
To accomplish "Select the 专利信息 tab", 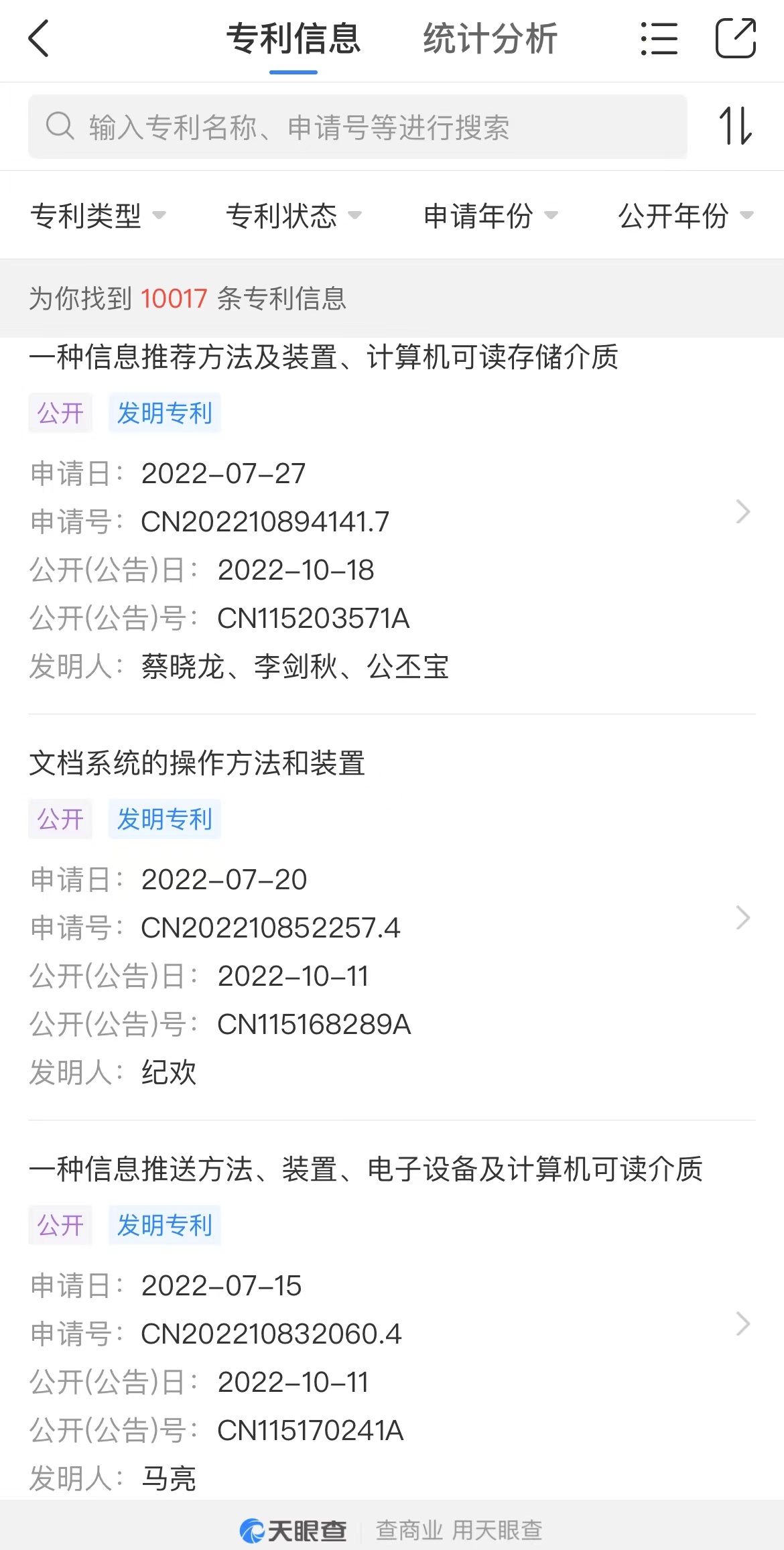I will pos(293,38).
